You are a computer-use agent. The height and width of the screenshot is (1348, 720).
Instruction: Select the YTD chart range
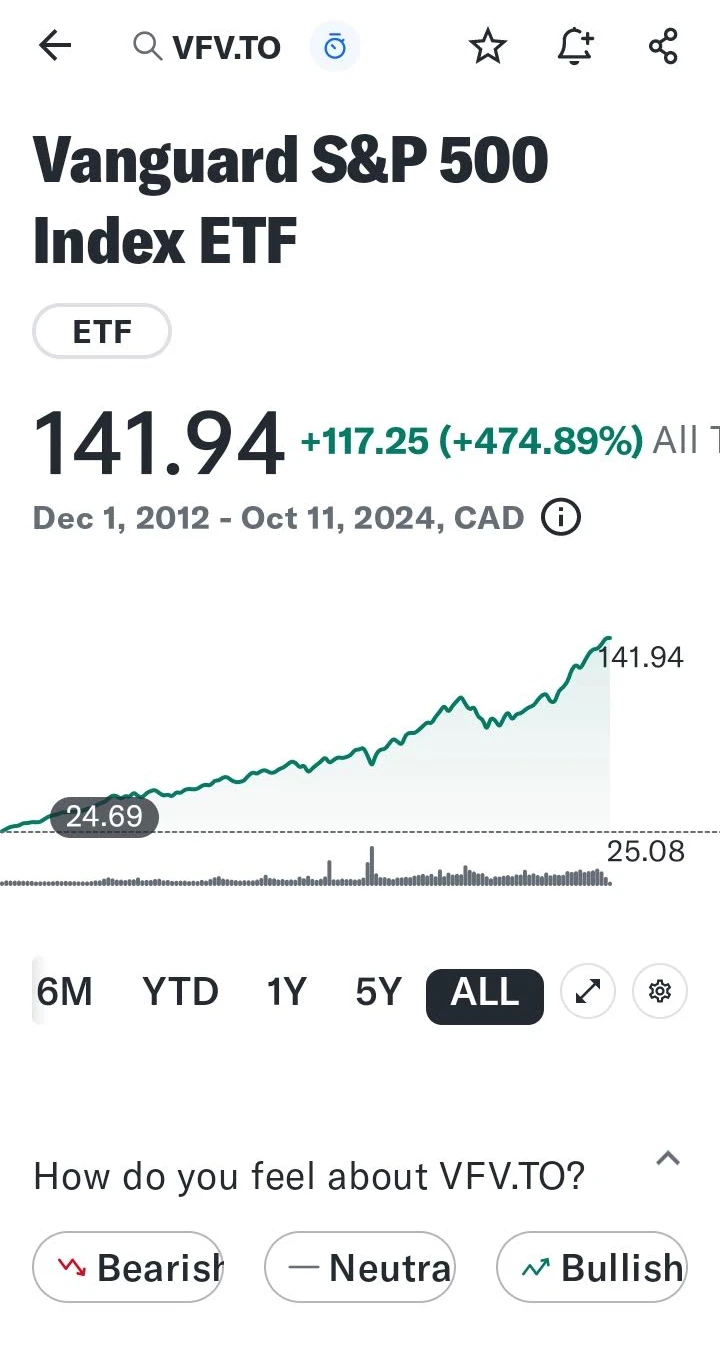coord(180,993)
